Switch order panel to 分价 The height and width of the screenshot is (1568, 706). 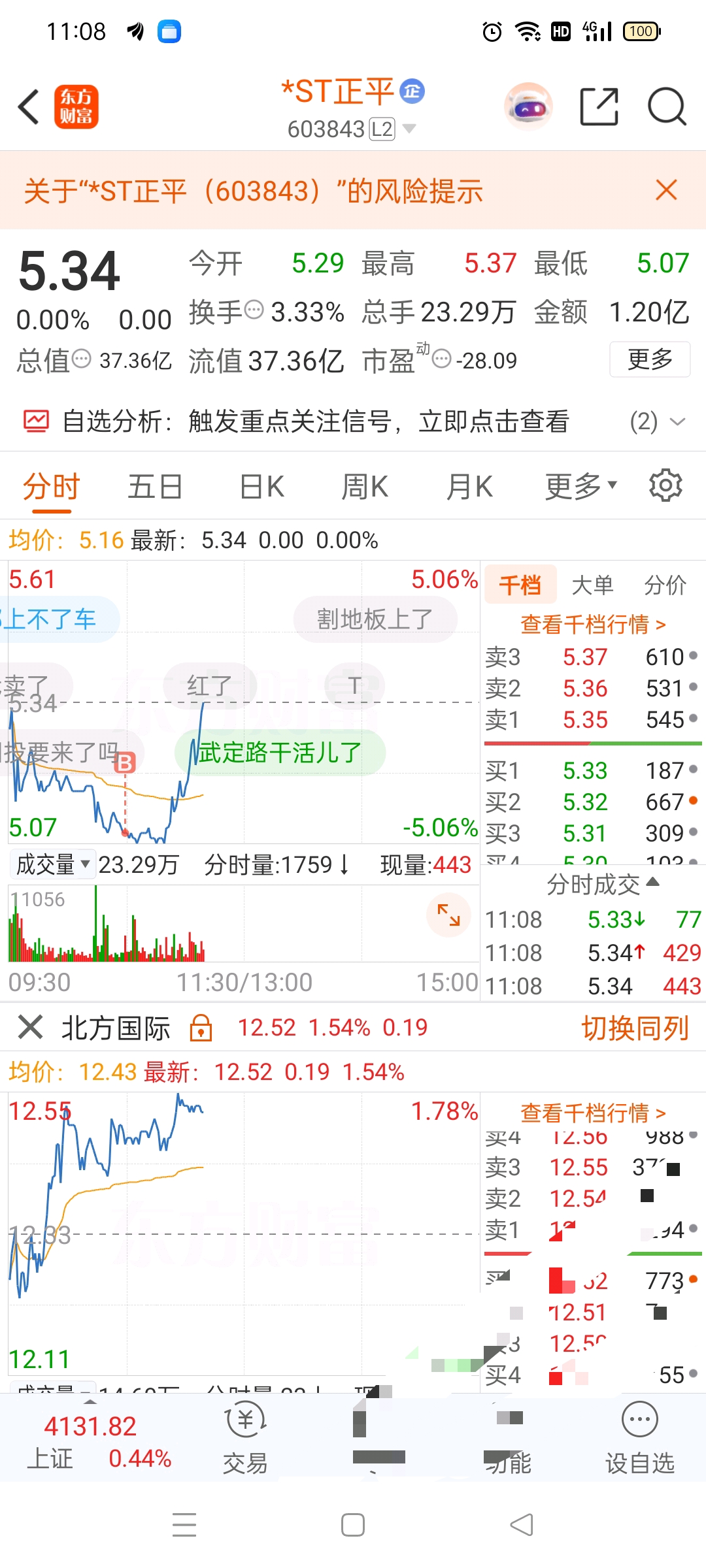point(665,585)
